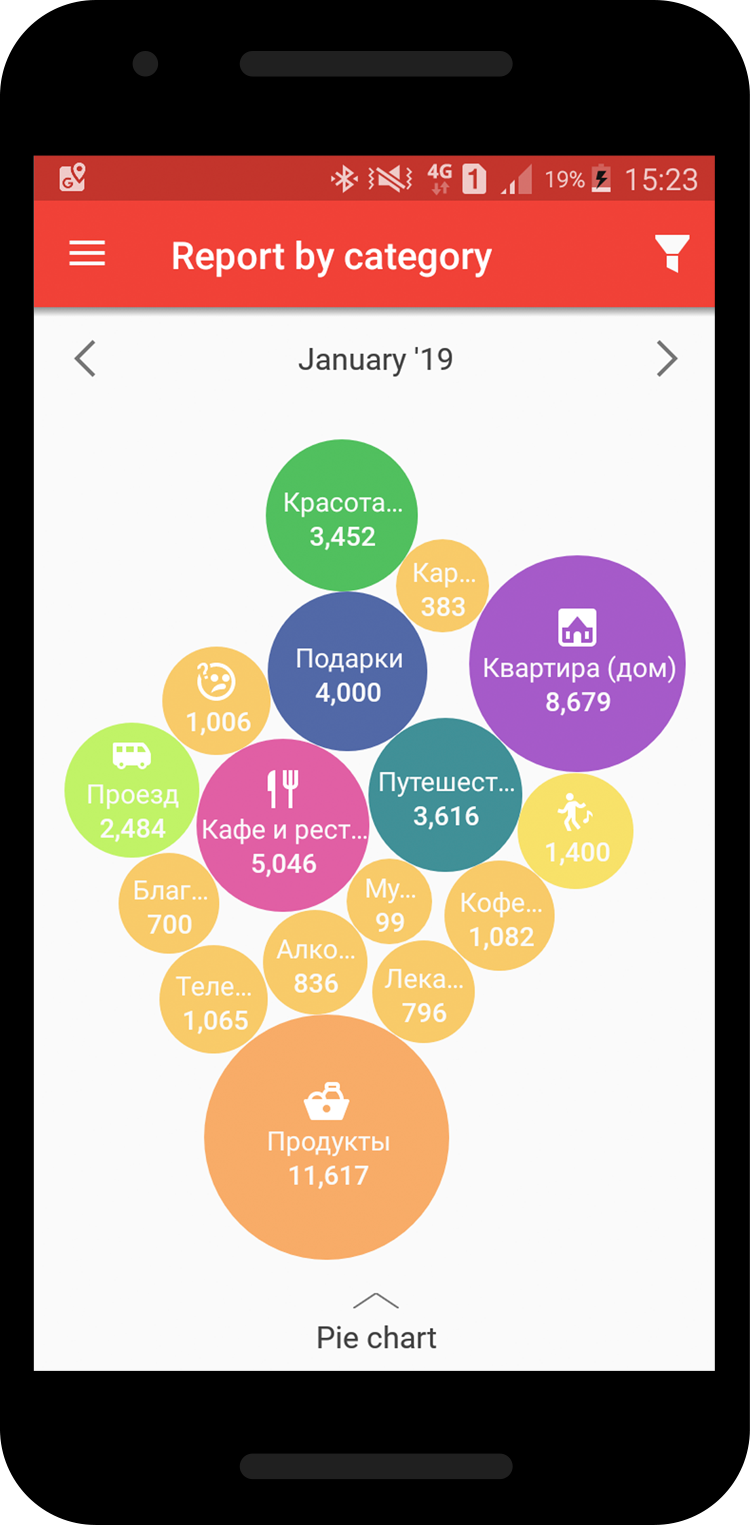Tap the Подарки 4,000 bubble
Viewport: 750px width, 1525px height.
pos(348,672)
